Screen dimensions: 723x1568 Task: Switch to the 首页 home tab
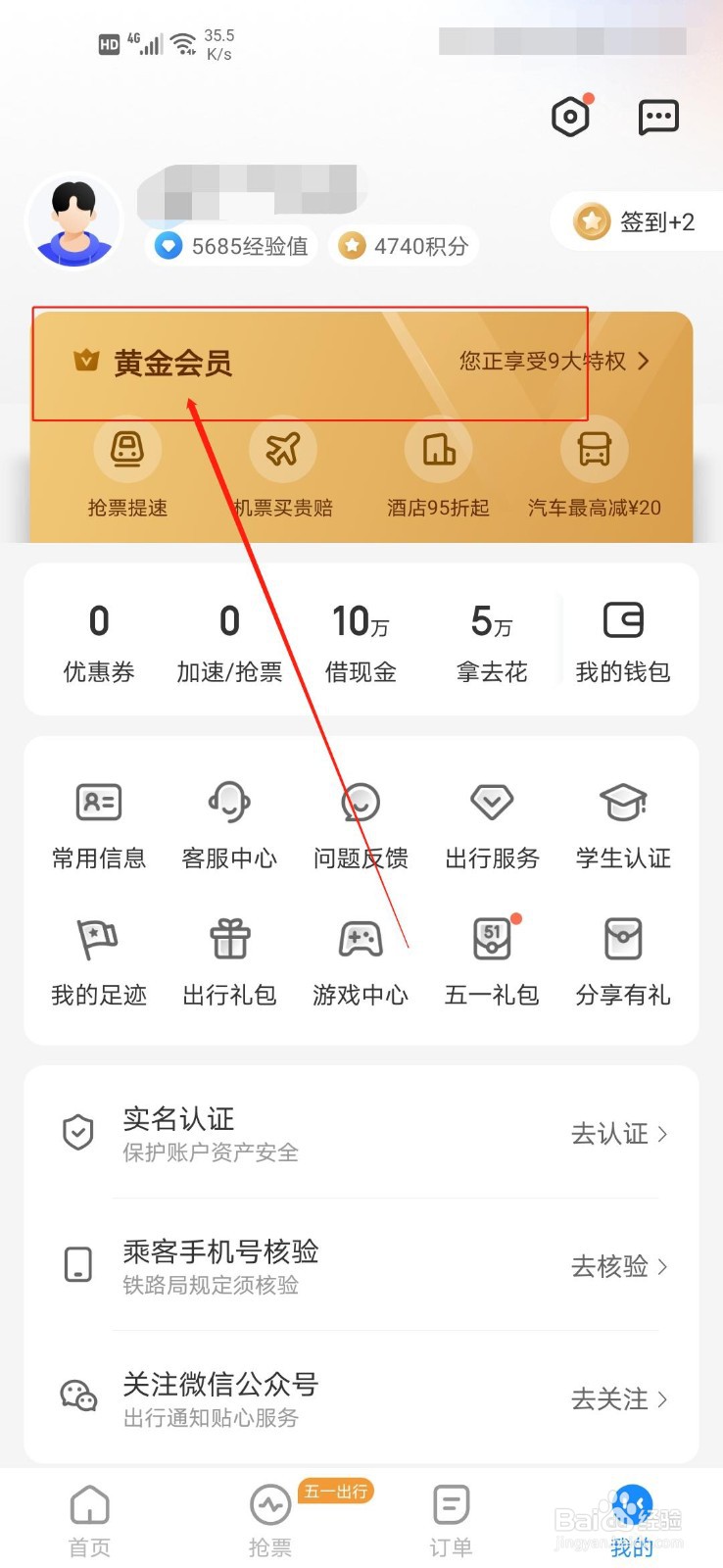[89, 1517]
